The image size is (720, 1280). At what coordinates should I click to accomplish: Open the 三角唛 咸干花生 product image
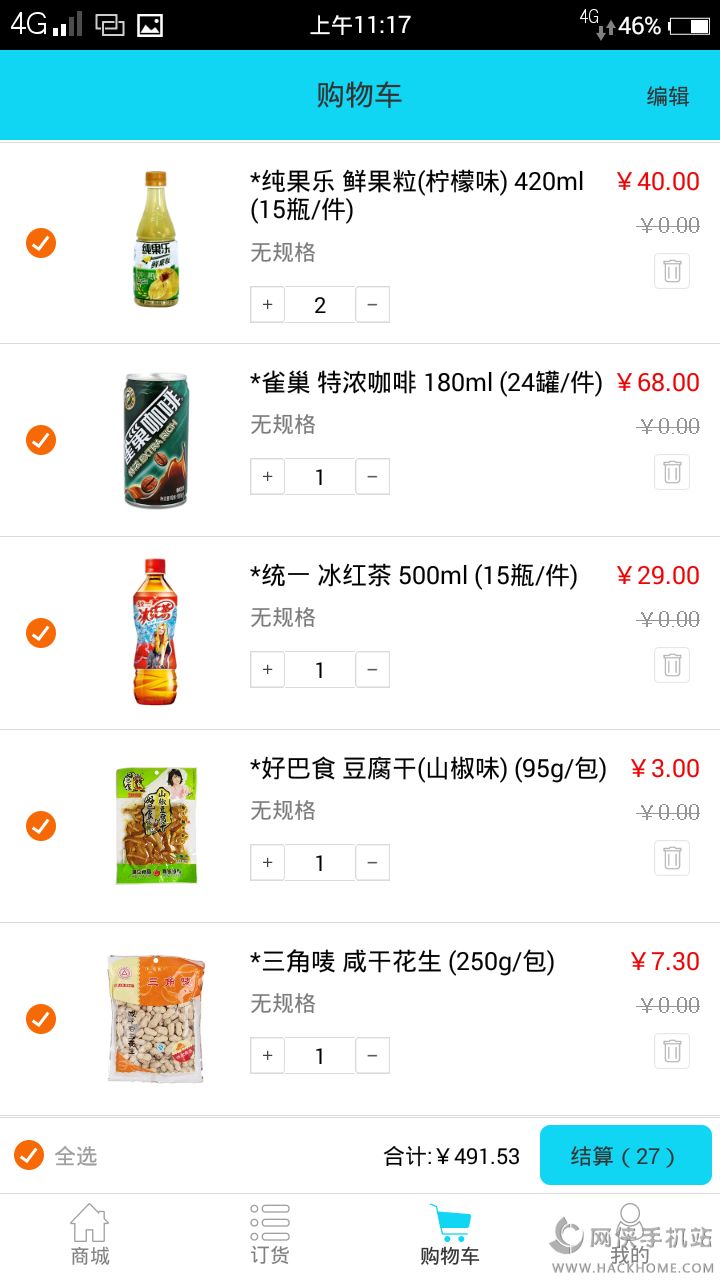(156, 1018)
